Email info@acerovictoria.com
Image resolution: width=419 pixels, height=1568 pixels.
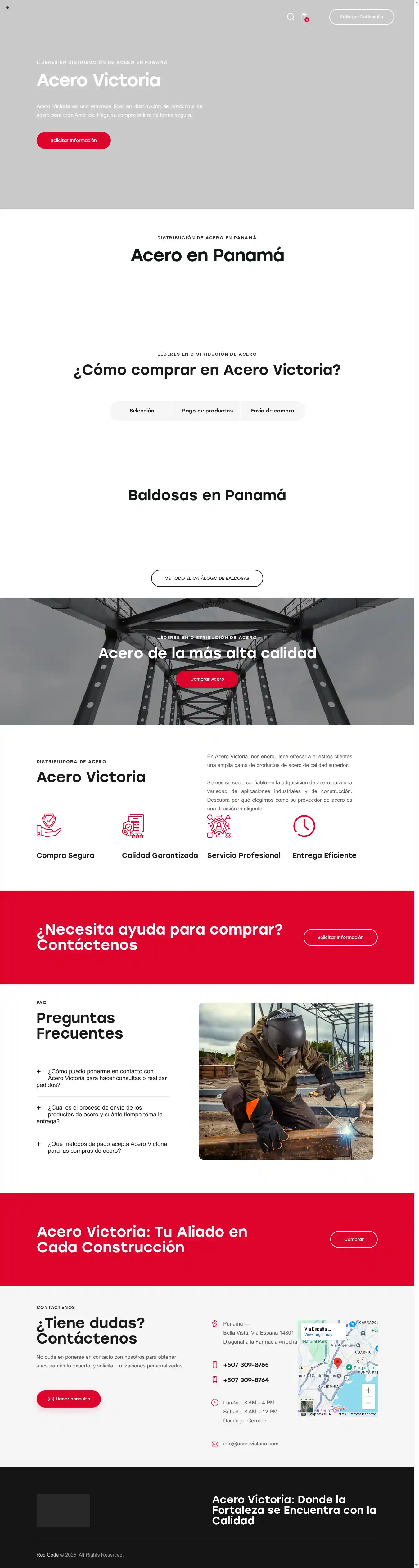click(250, 1444)
